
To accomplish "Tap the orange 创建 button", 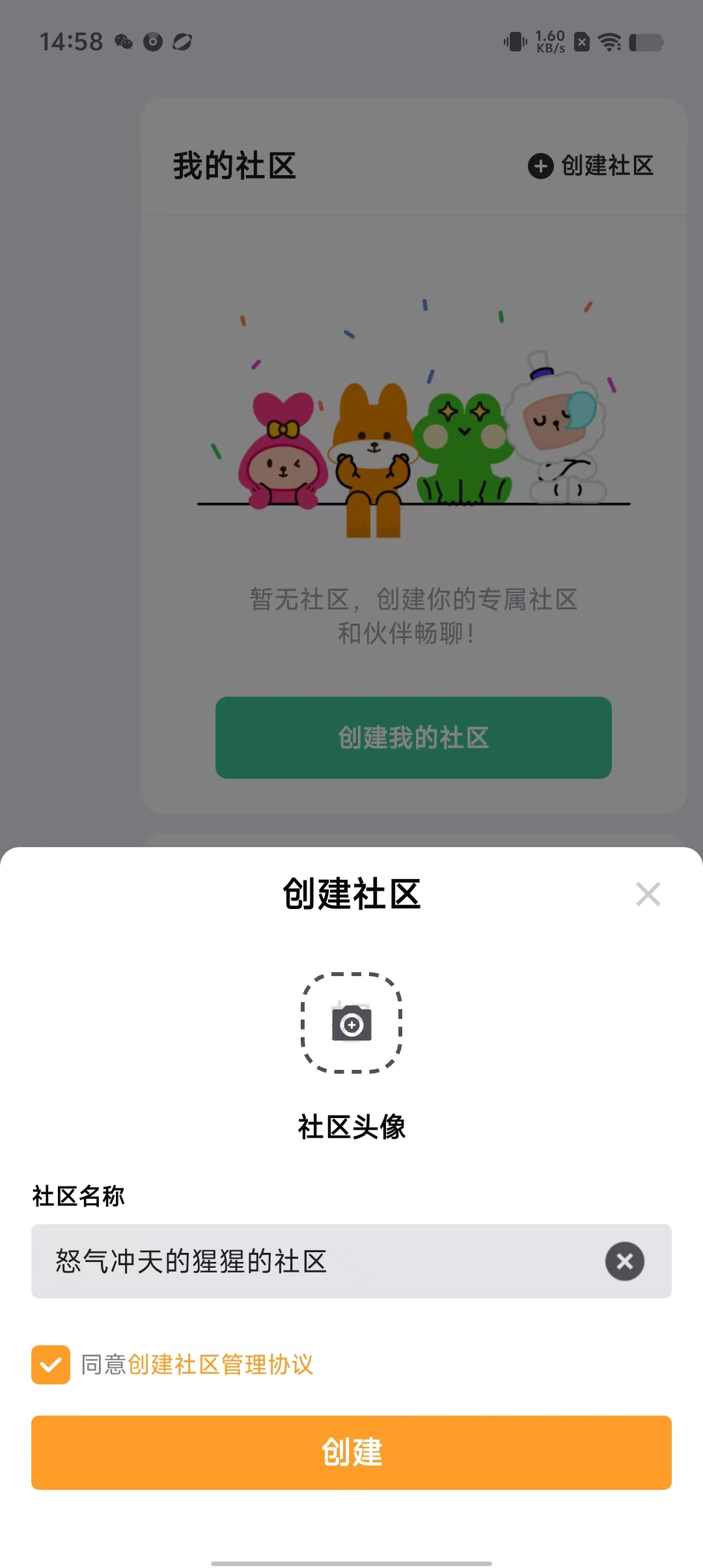I will click(351, 1452).
